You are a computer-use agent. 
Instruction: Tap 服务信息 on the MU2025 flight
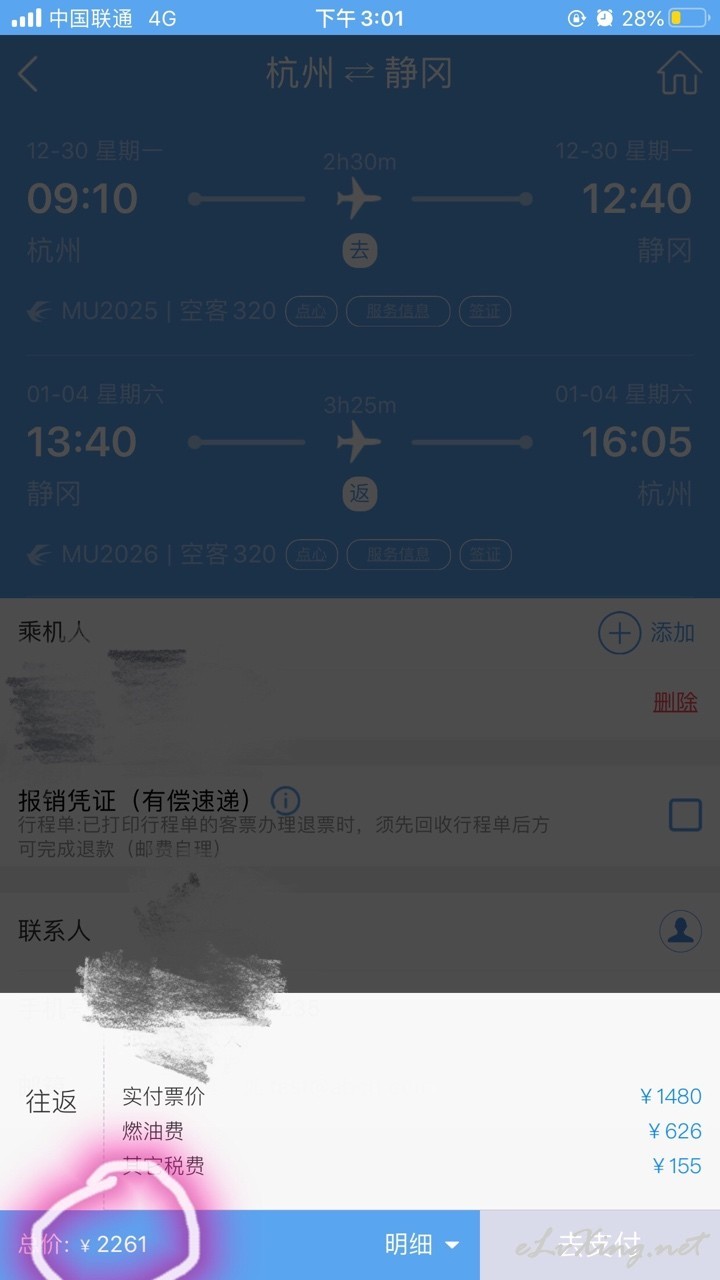point(398,311)
